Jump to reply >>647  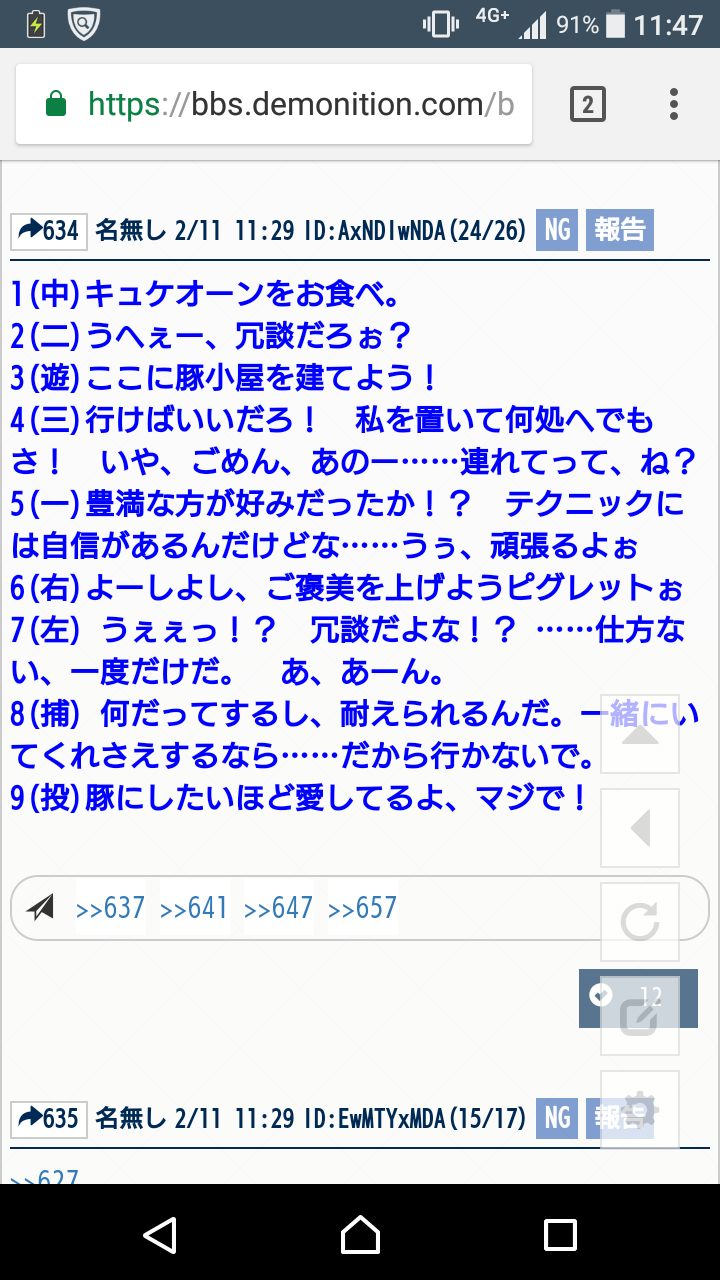click(x=279, y=908)
